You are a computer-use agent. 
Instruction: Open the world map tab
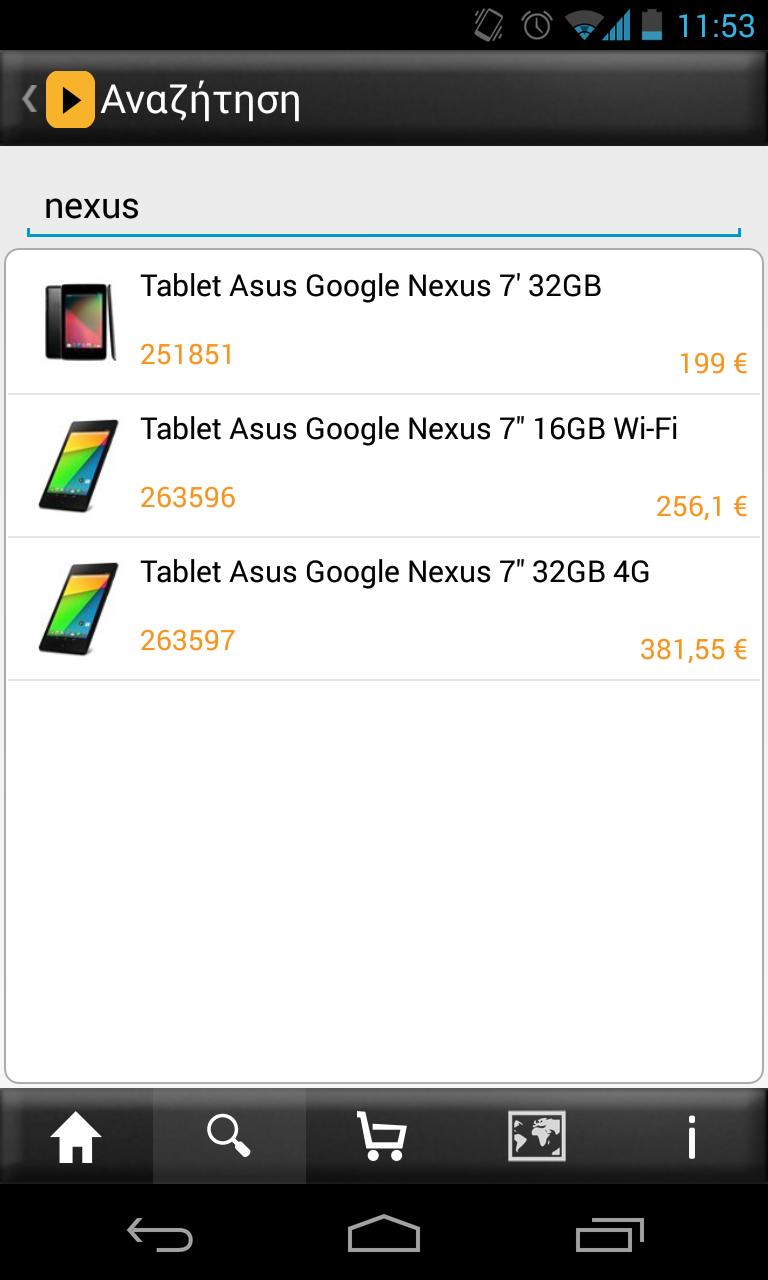click(537, 1137)
